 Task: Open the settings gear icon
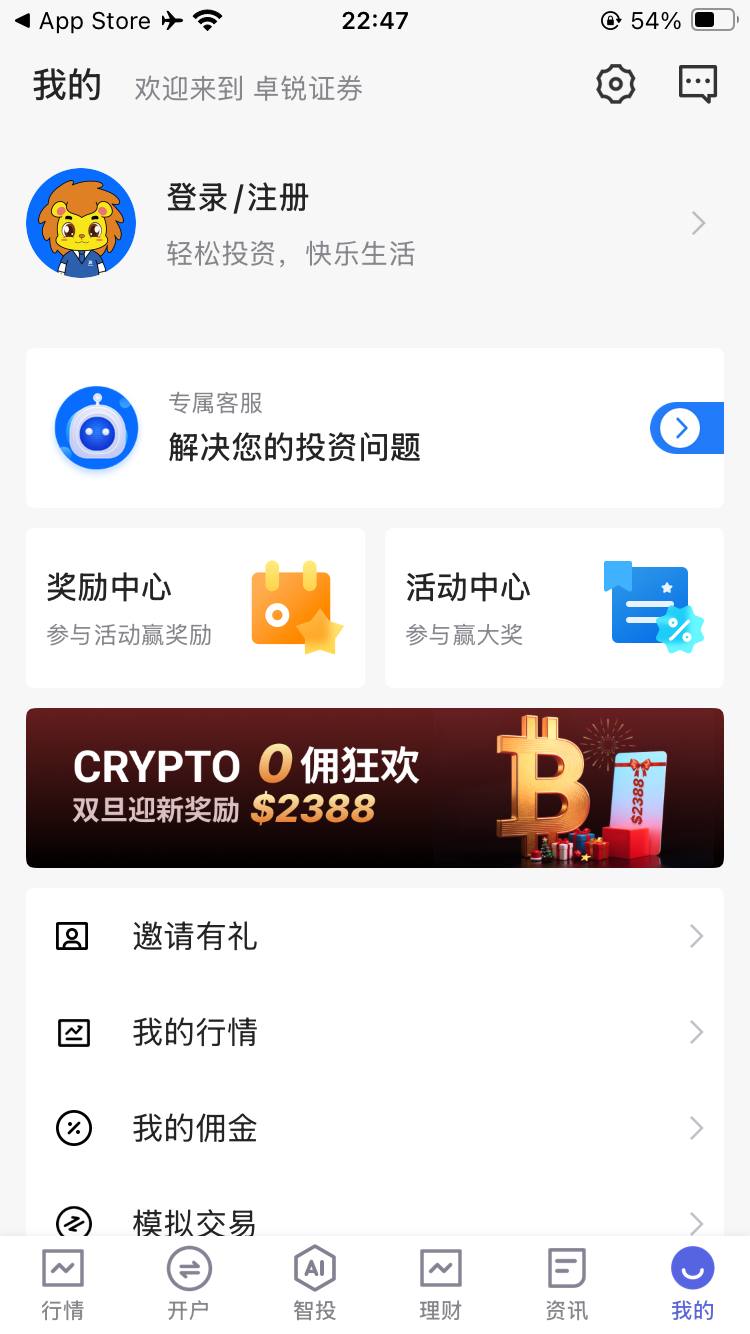click(x=616, y=85)
